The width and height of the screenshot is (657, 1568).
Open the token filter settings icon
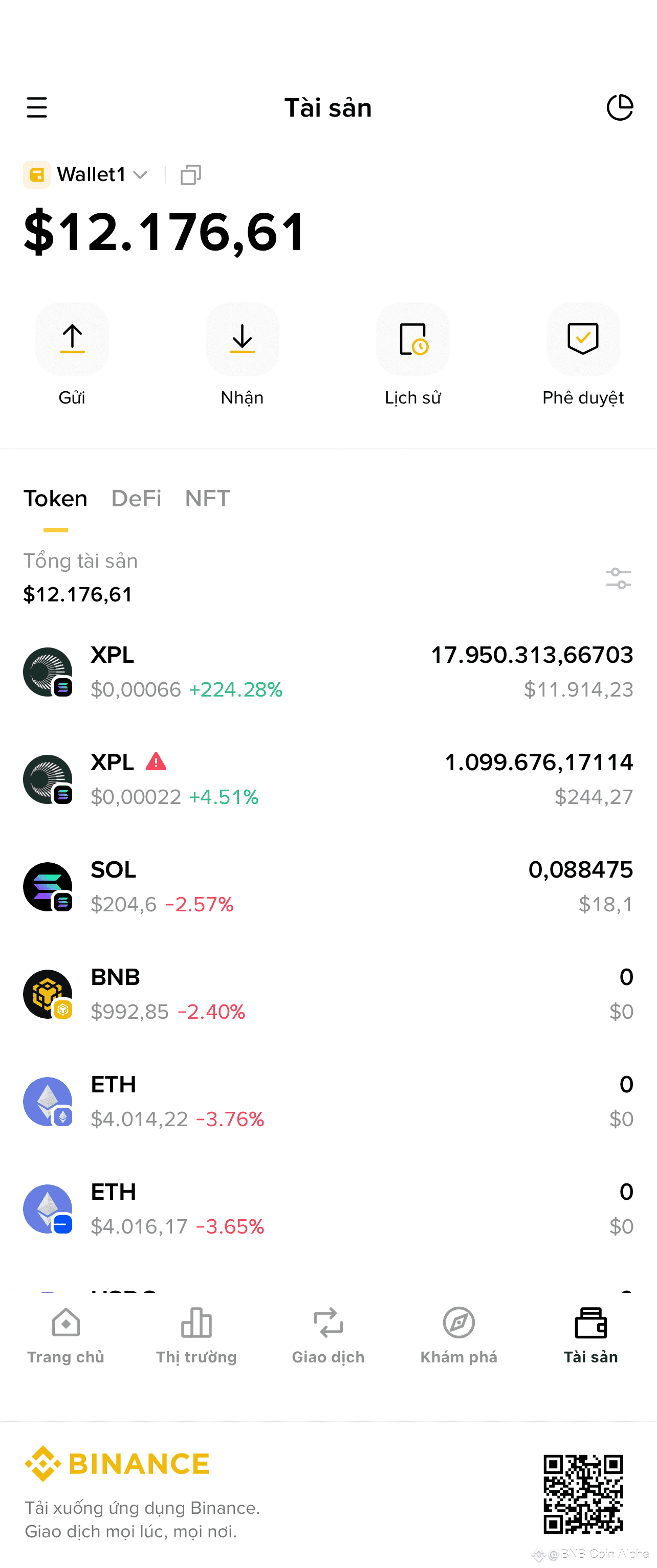[619, 578]
